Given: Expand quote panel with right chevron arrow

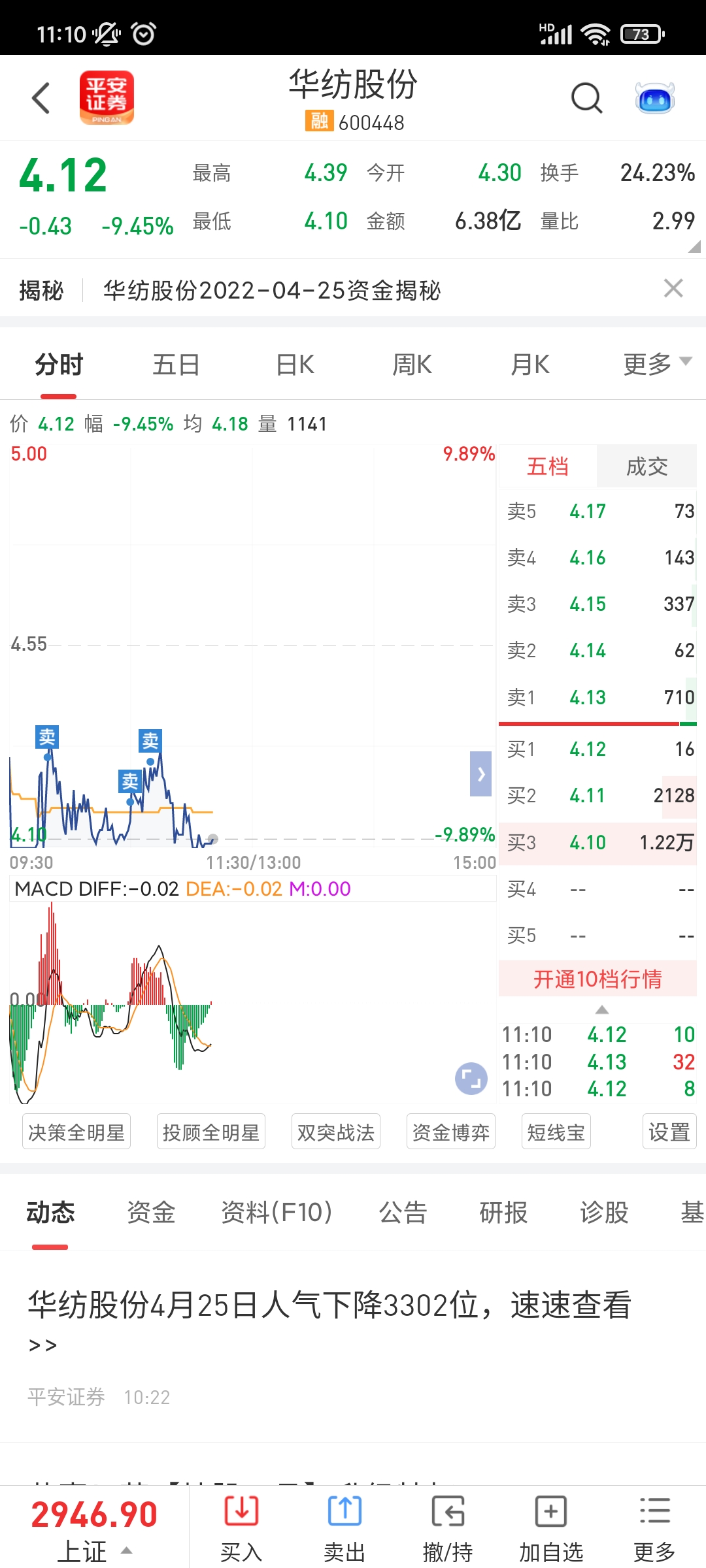Looking at the screenshot, I should click(482, 775).
